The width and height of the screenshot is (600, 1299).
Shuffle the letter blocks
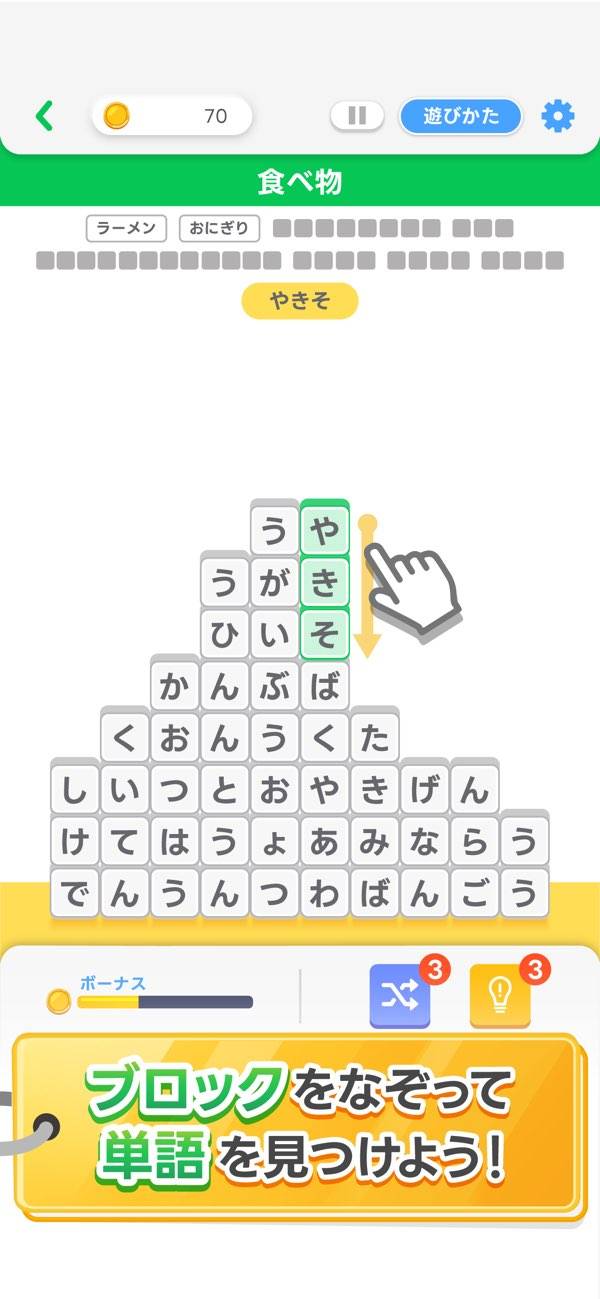pyautogui.click(x=399, y=995)
